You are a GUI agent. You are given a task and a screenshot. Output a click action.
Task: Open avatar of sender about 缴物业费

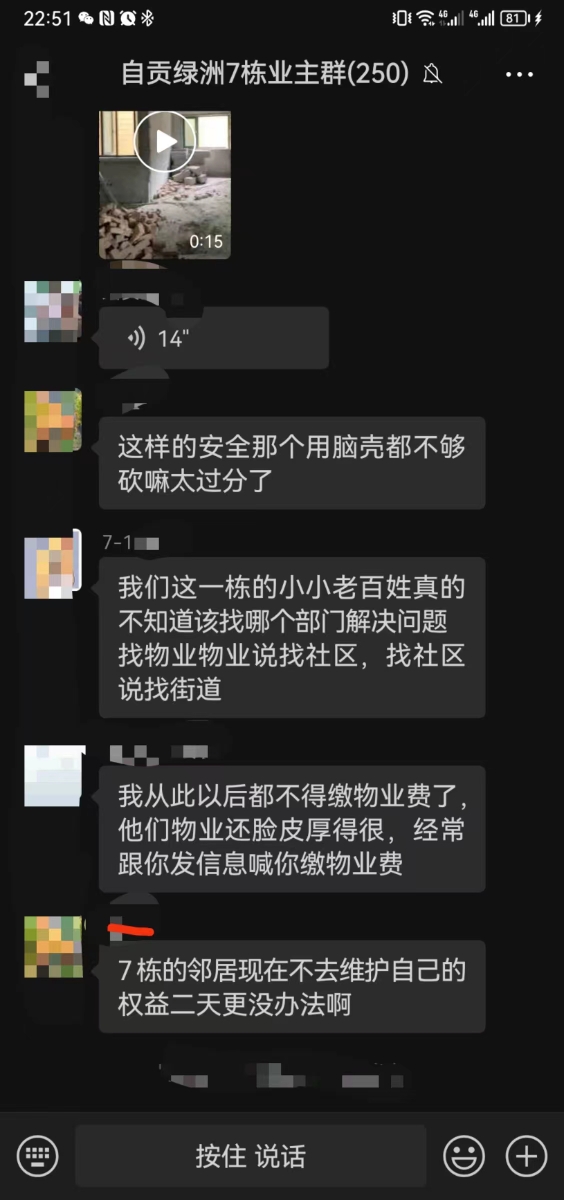pyautogui.click(x=53, y=776)
